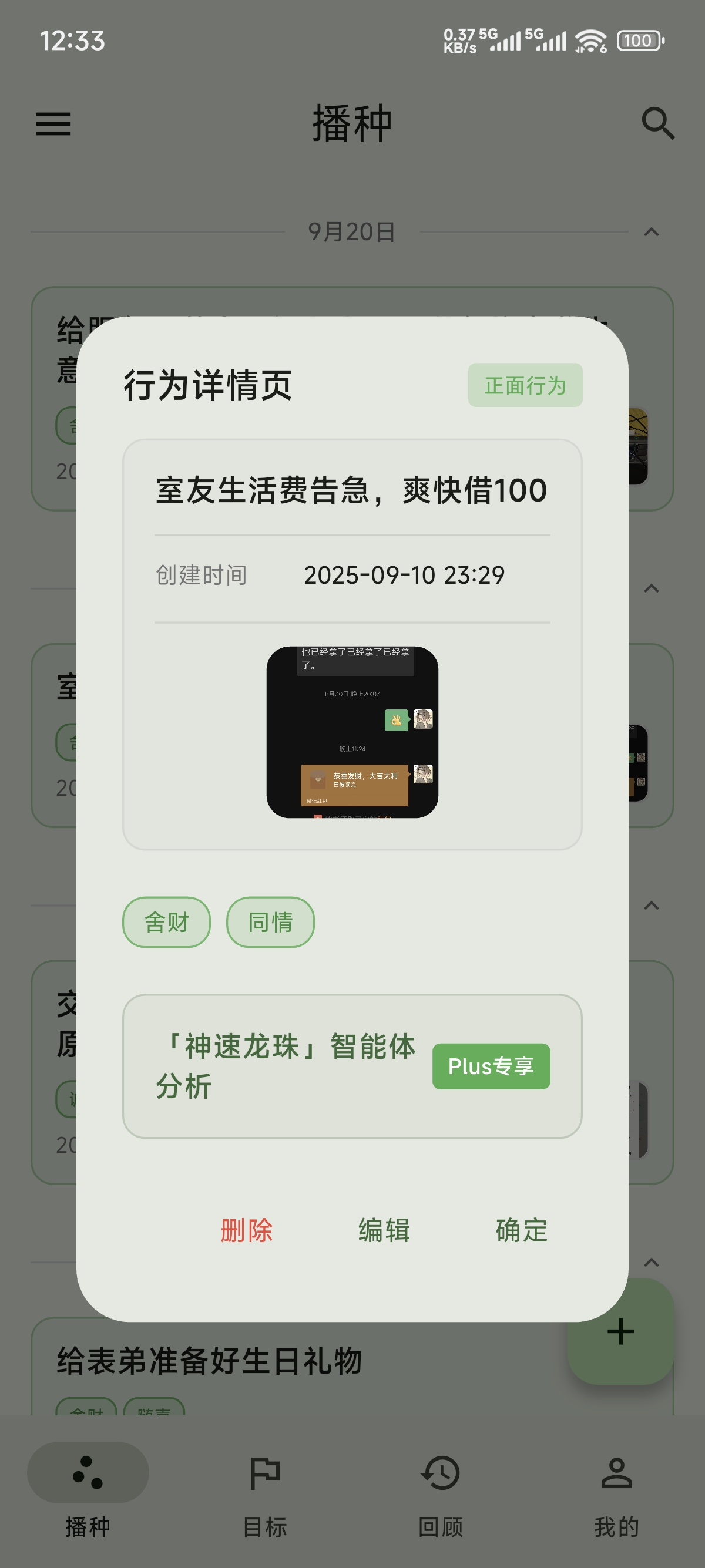Confirm details with 确定
705x1568 pixels.
pos(522,1230)
